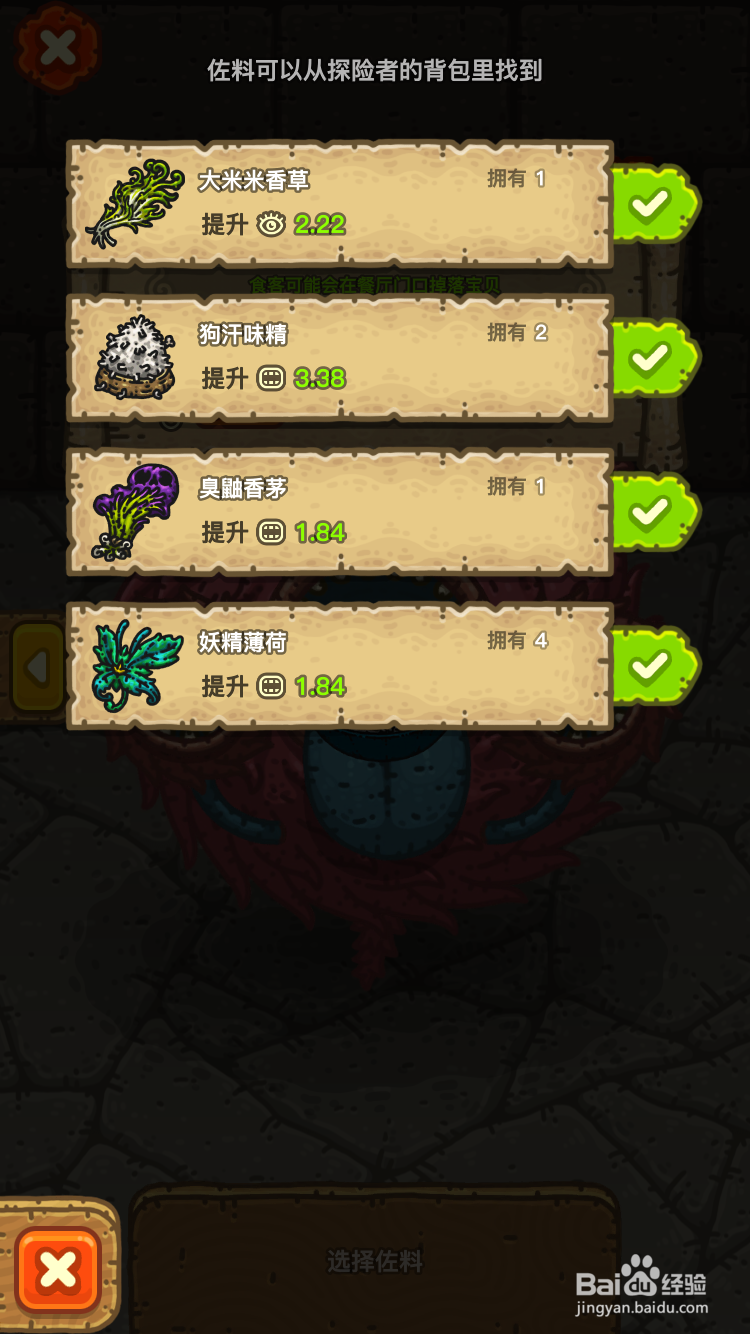Tap the orange X button at bottom left

tap(57, 1270)
